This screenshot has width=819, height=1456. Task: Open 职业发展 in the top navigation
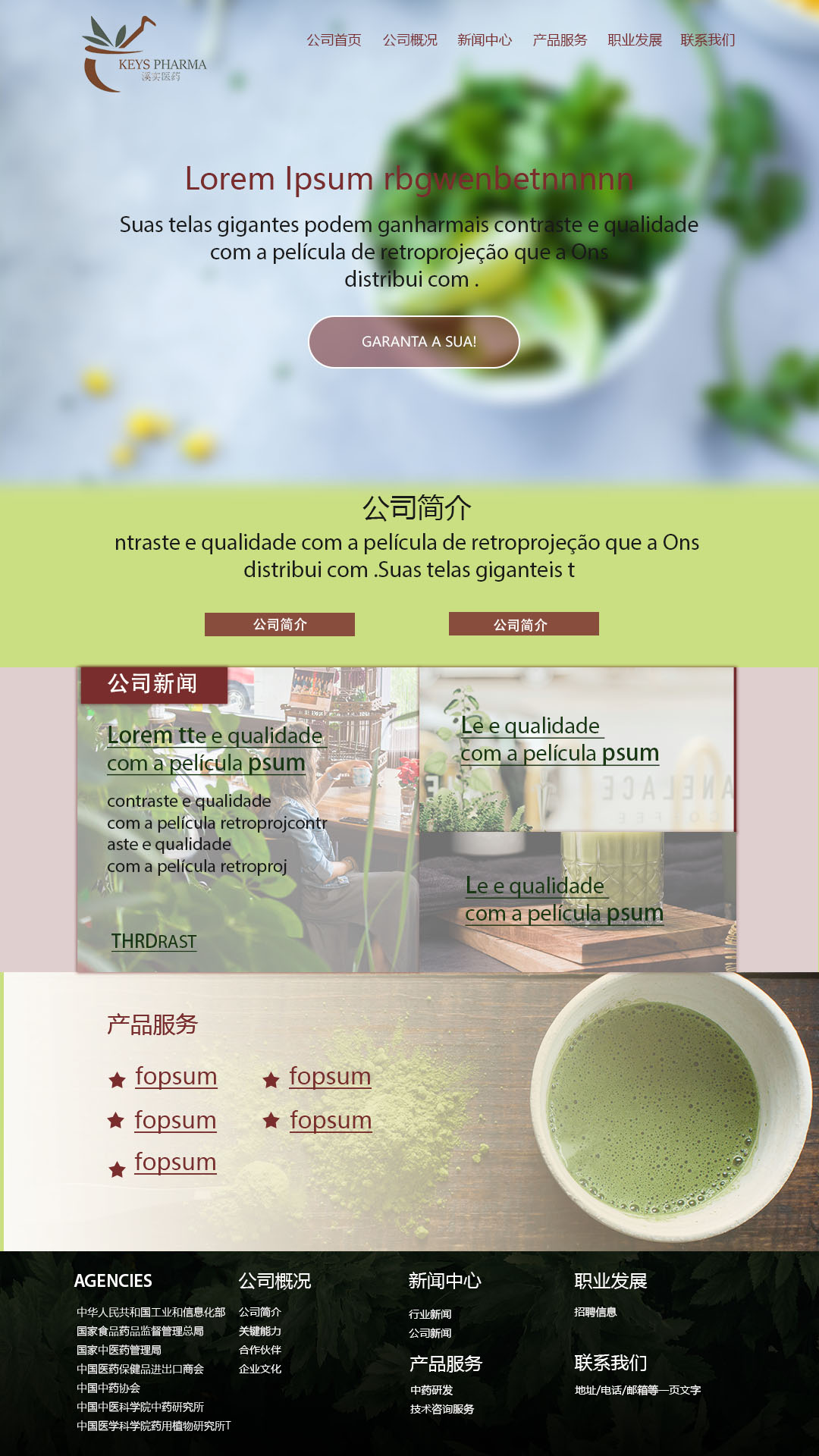coord(635,40)
